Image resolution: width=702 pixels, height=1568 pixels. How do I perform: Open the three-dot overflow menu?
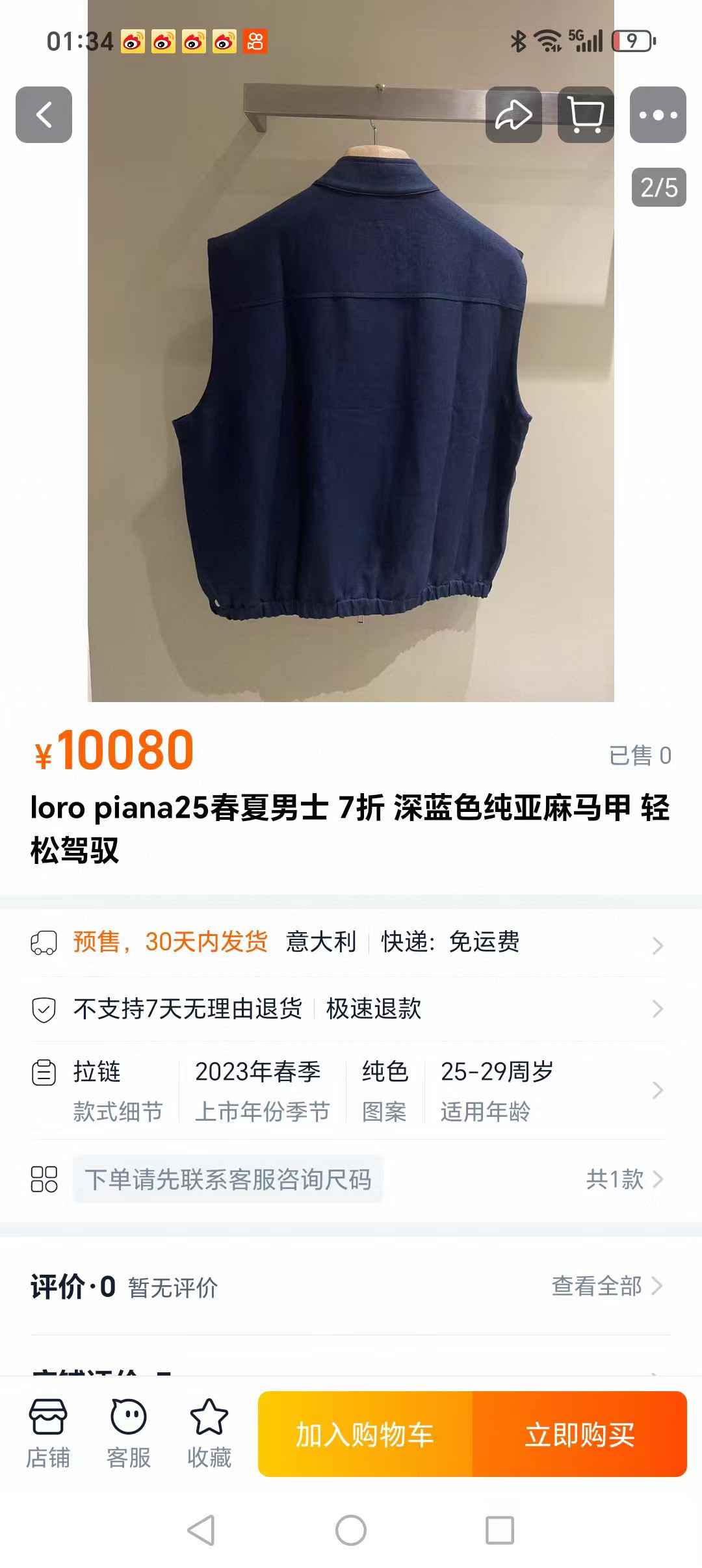tap(658, 115)
